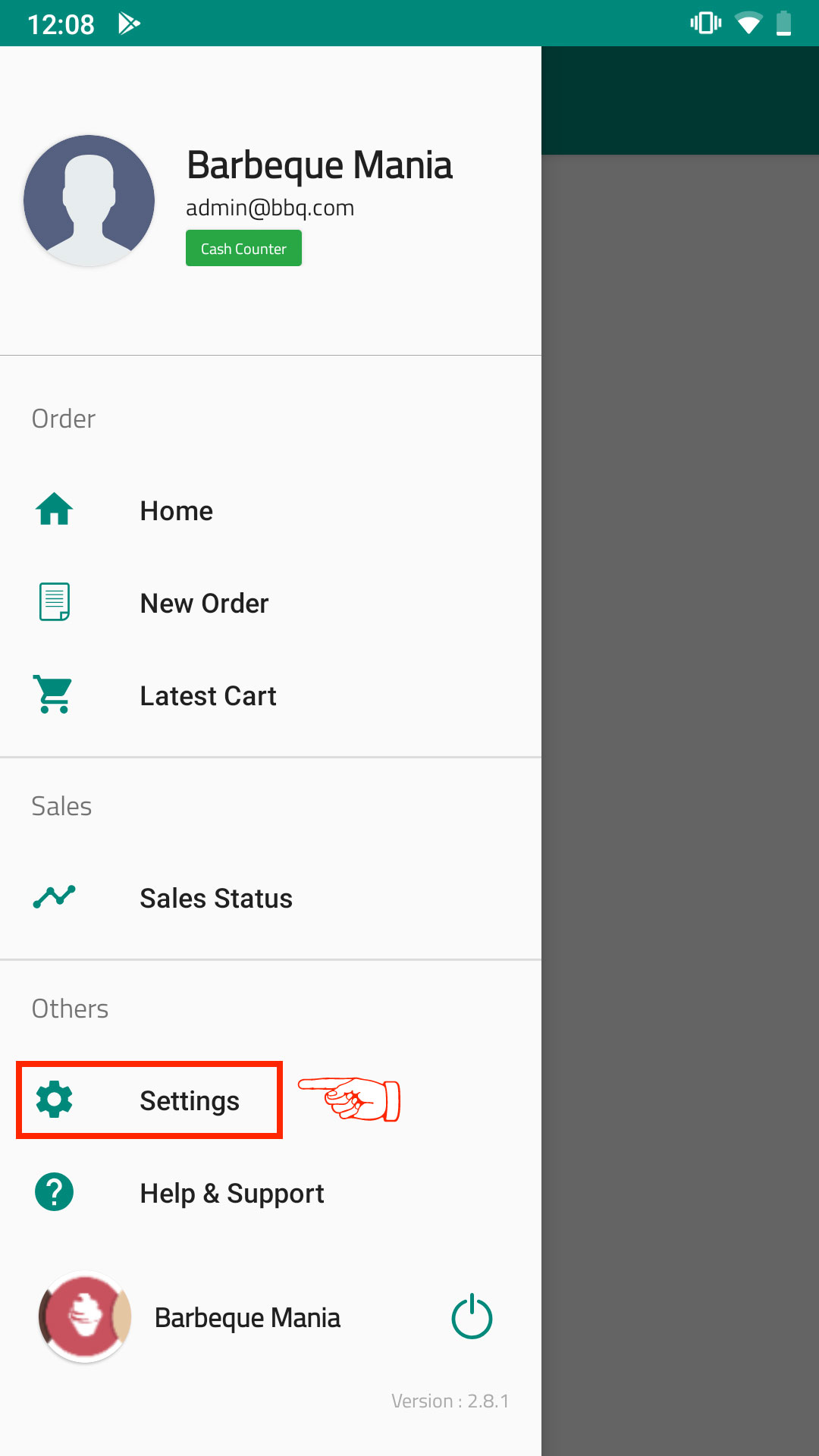Start a New Order
Viewport: 819px width, 1456px height.
(x=271, y=603)
